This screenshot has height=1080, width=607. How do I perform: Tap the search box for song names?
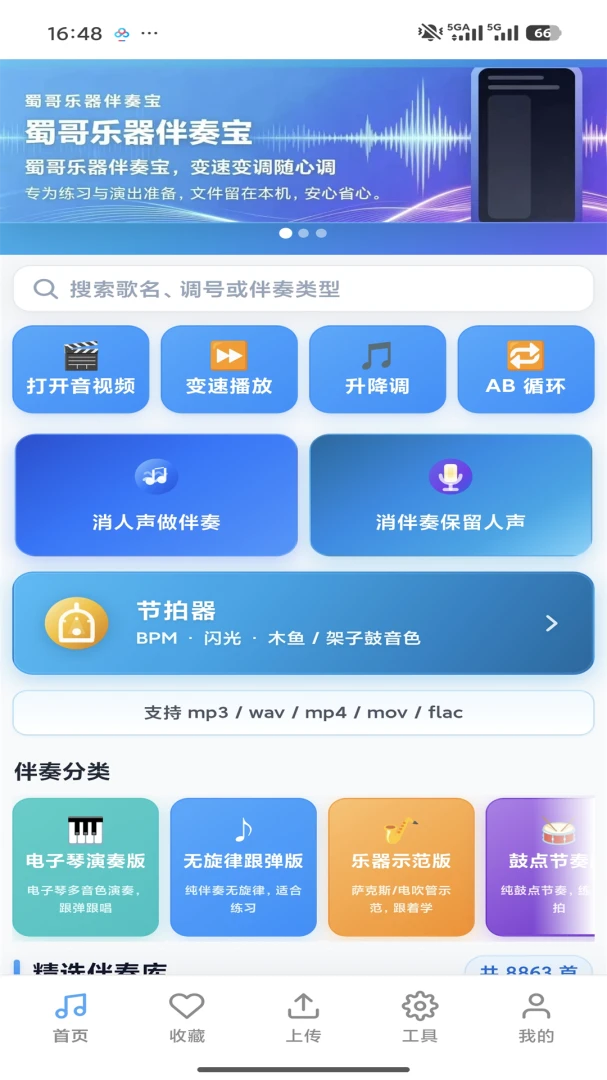pos(303,289)
